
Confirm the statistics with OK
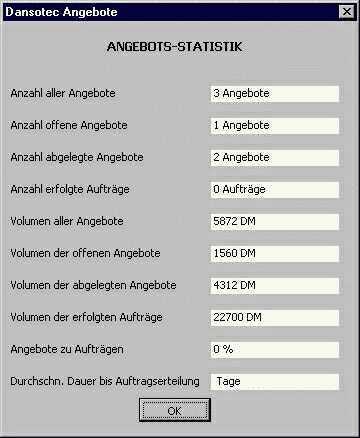pos(175,410)
